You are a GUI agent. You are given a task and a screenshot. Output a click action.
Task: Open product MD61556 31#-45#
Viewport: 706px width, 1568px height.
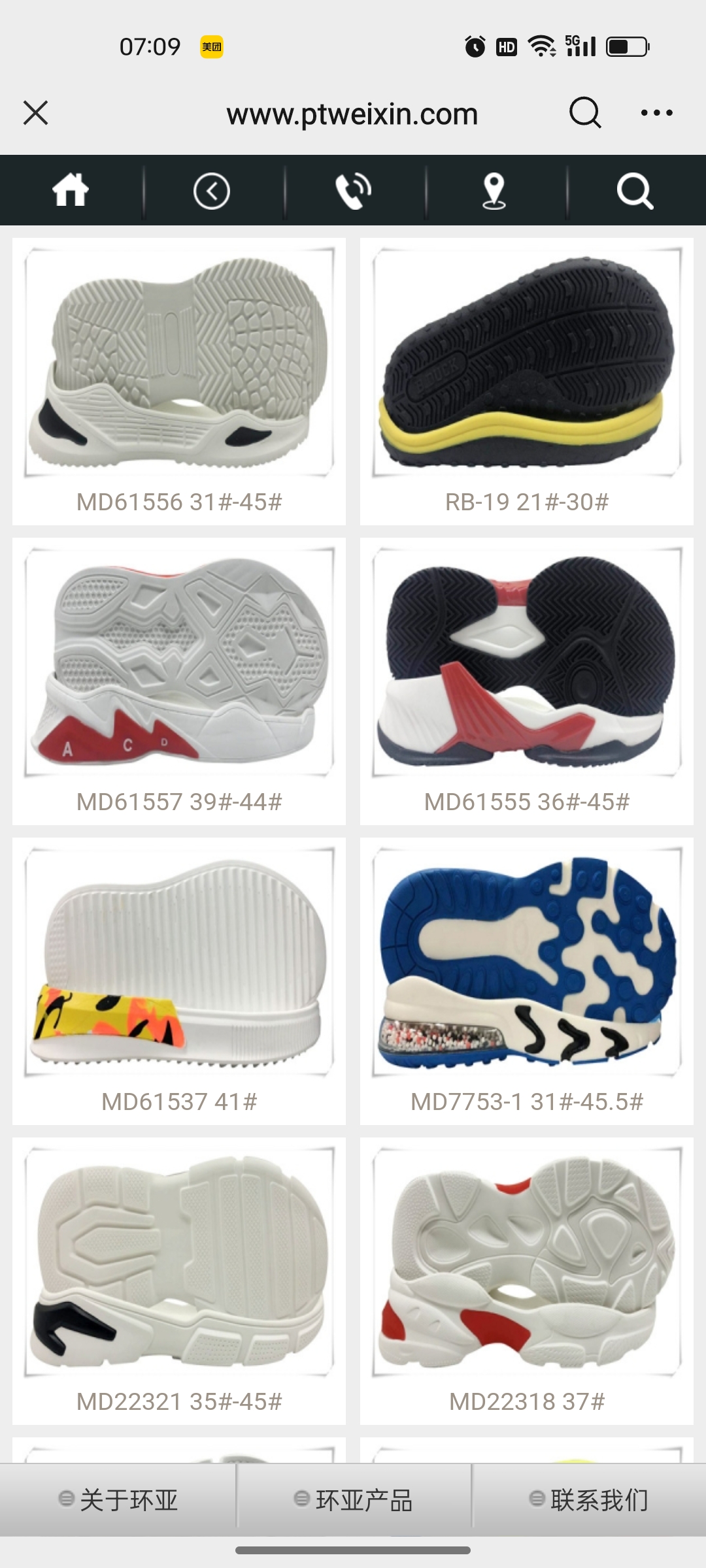[x=179, y=380]
